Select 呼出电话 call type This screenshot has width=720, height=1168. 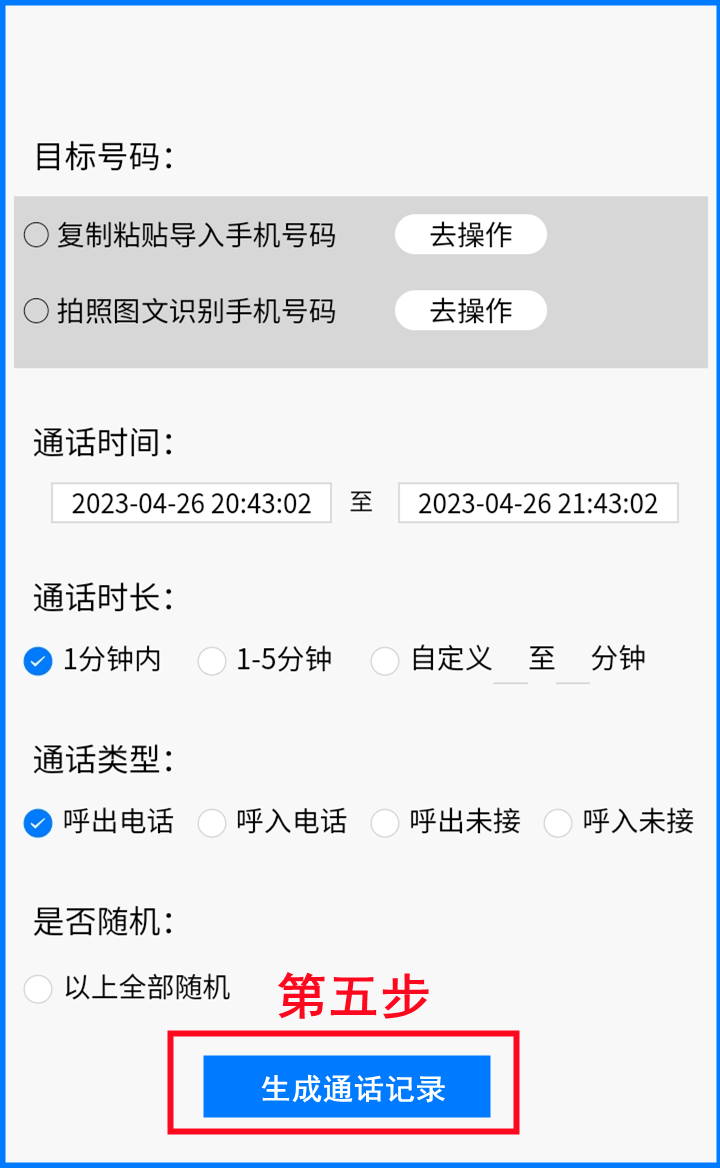pos(37,823)
